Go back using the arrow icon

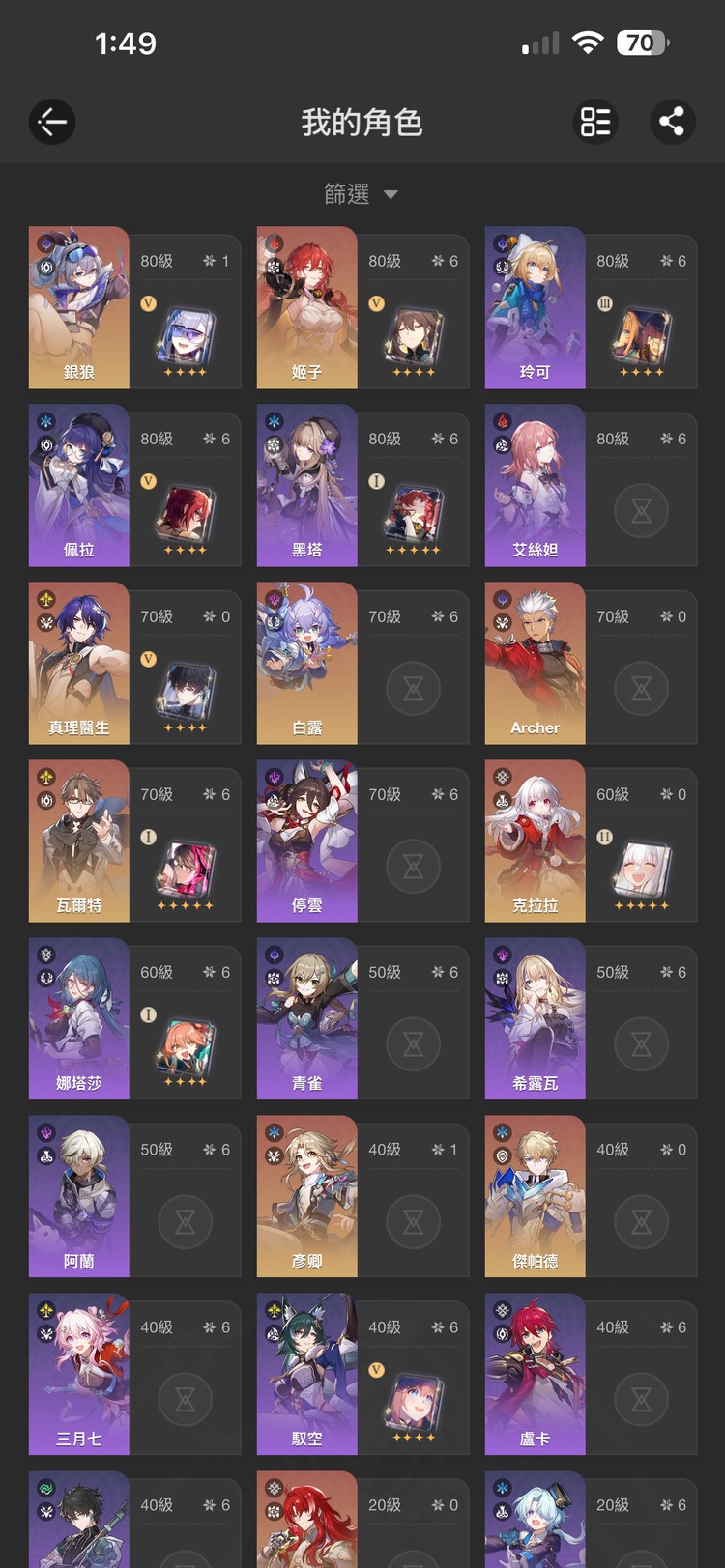(52, 122)
